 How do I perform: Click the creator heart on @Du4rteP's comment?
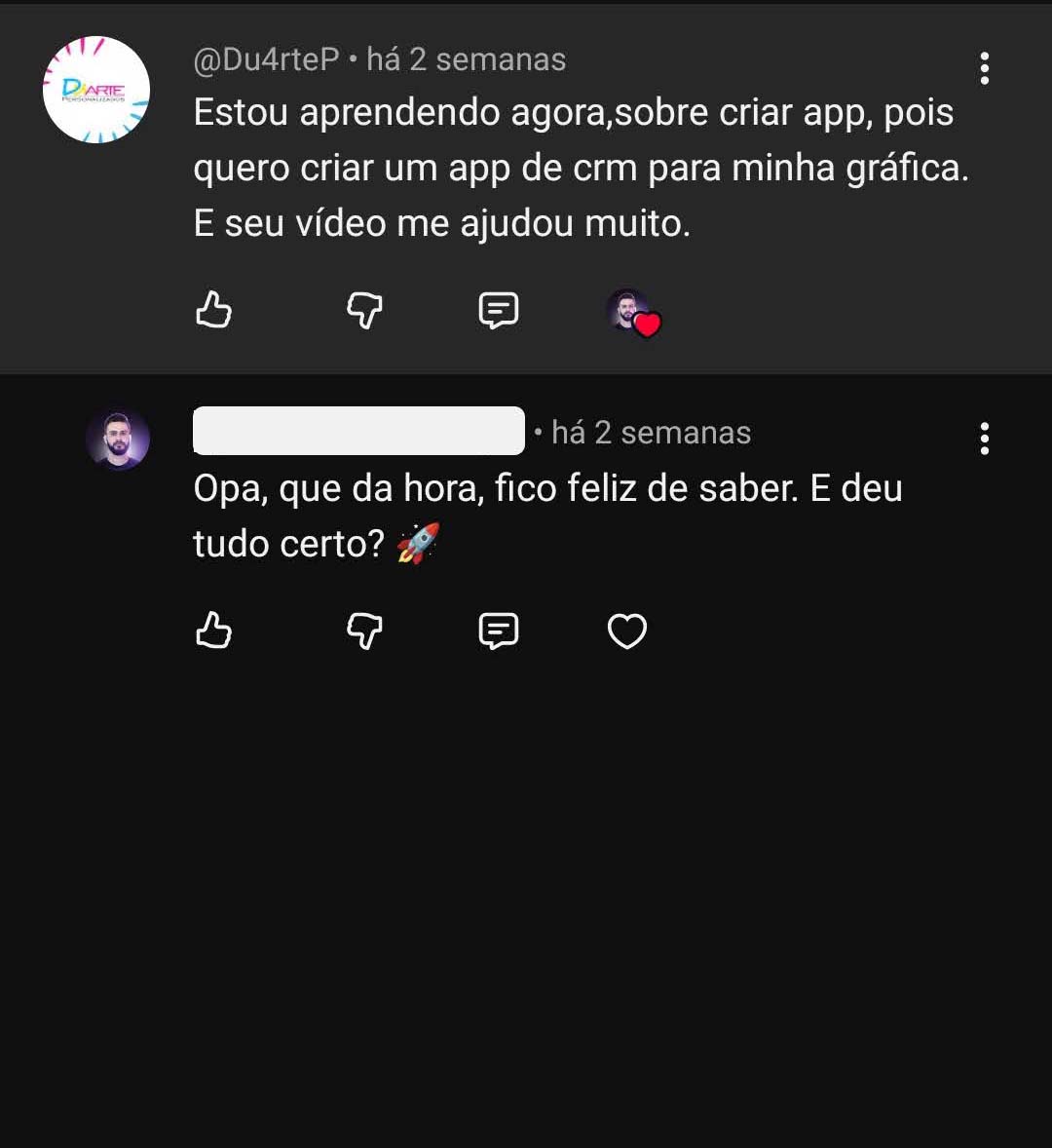635,314
